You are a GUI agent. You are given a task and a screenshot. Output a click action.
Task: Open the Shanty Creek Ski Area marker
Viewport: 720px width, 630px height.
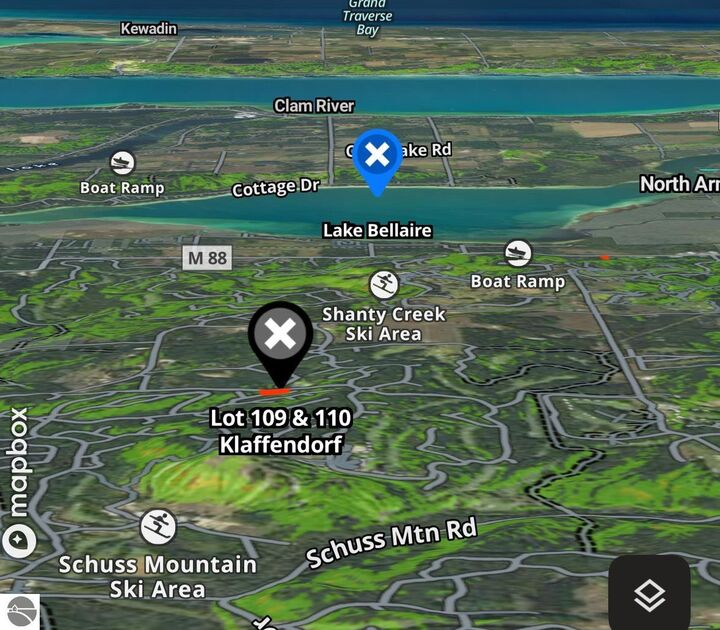pos(383,286)
